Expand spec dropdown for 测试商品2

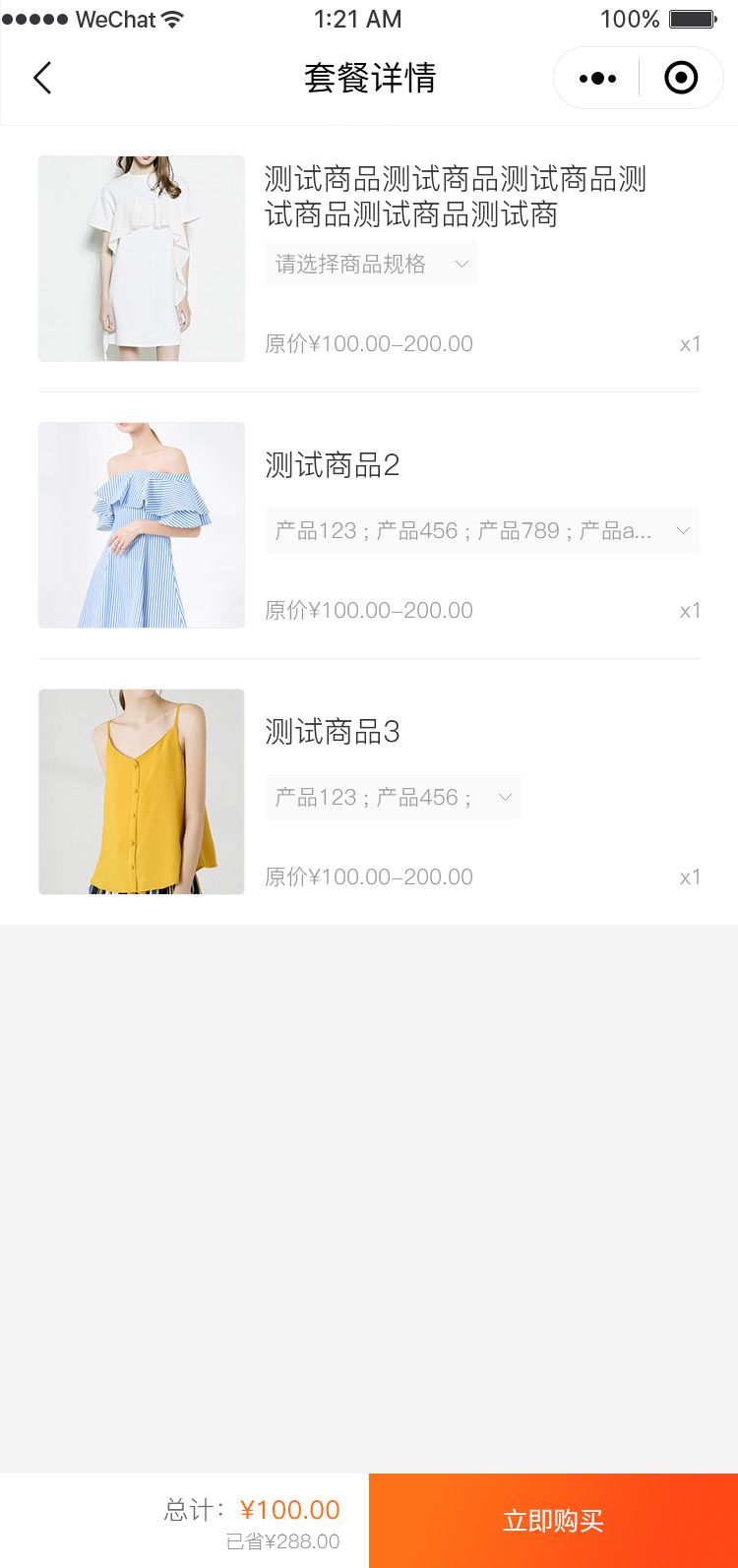[x=481, y=531]
